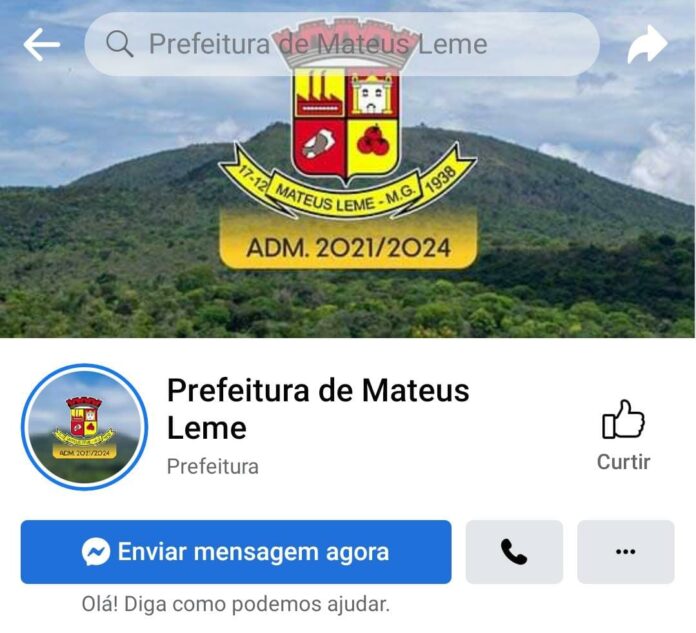Image resolution: width=696 pixels, height=633 pixels.
Task: Tap Enviar mensagem agora
Action: point(236,552)
